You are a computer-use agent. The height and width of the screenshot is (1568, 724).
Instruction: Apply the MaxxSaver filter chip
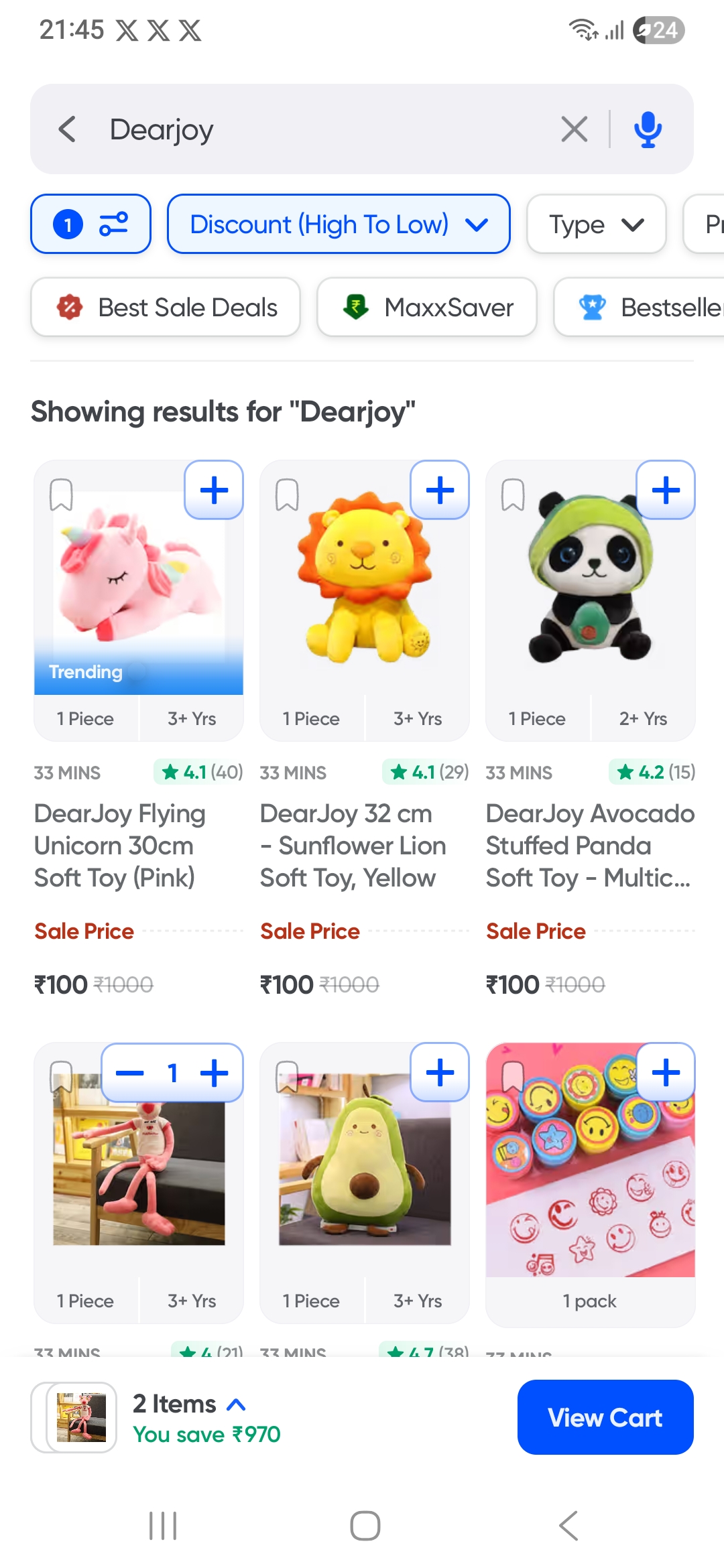tap(427, 308)
